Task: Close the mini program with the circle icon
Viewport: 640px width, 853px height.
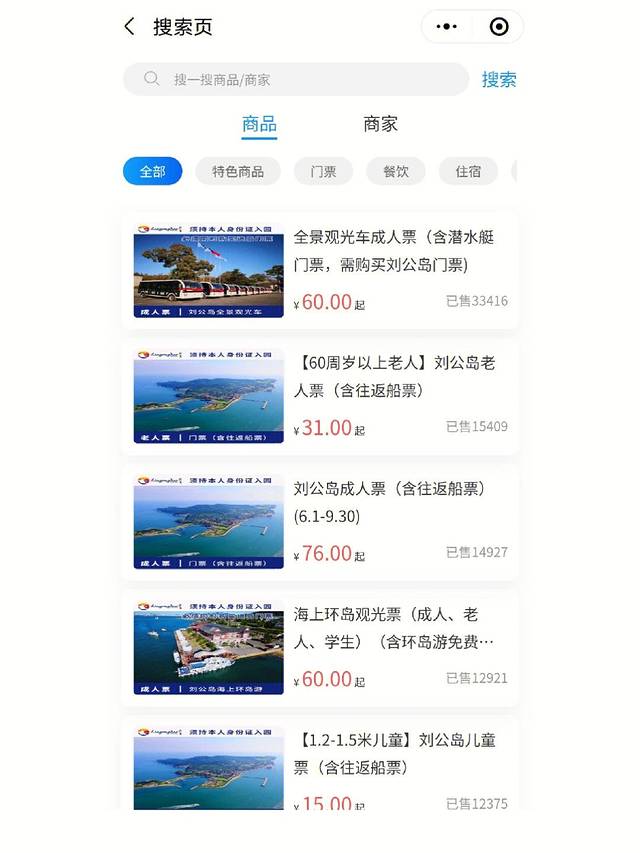Action: 499,27
